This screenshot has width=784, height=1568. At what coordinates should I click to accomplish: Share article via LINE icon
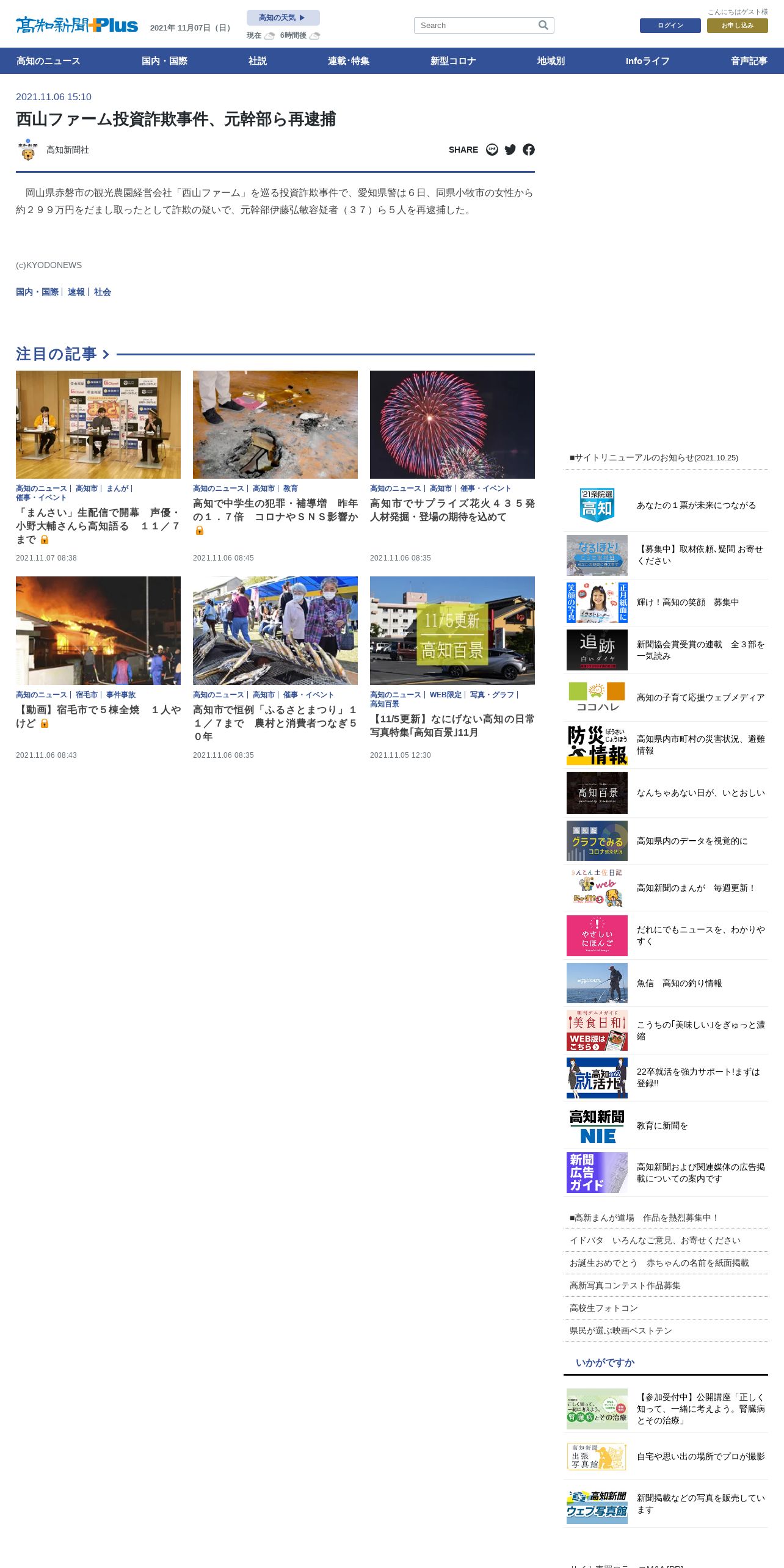tap(492, 150)
